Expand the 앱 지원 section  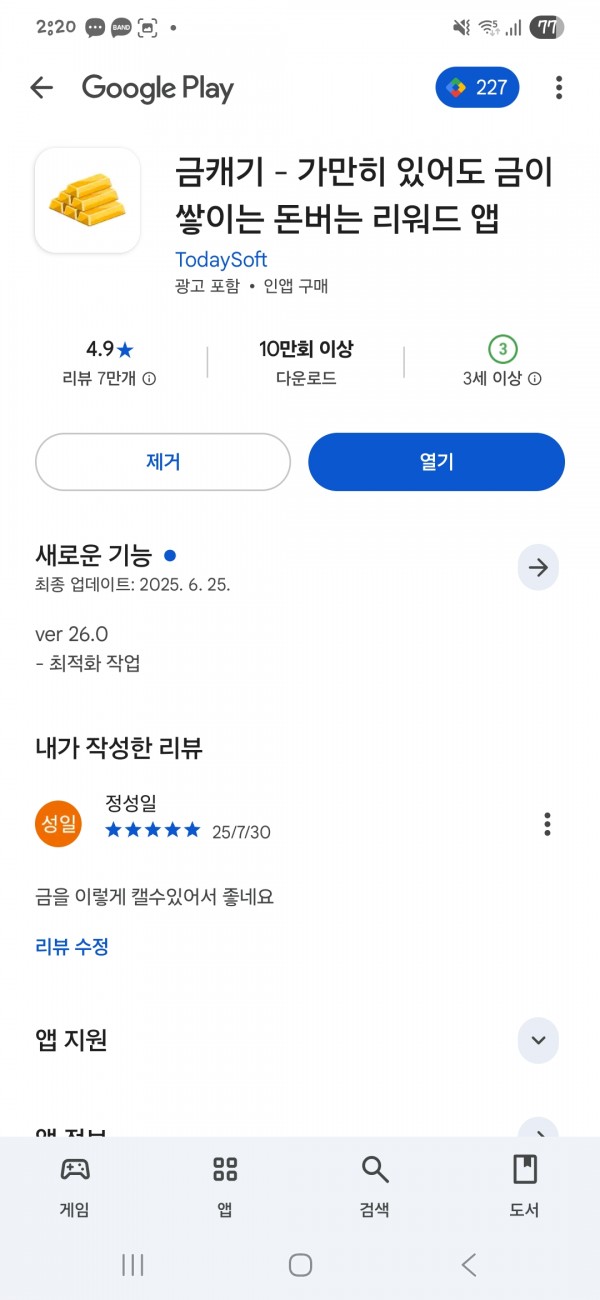[x=539, y=1041]
